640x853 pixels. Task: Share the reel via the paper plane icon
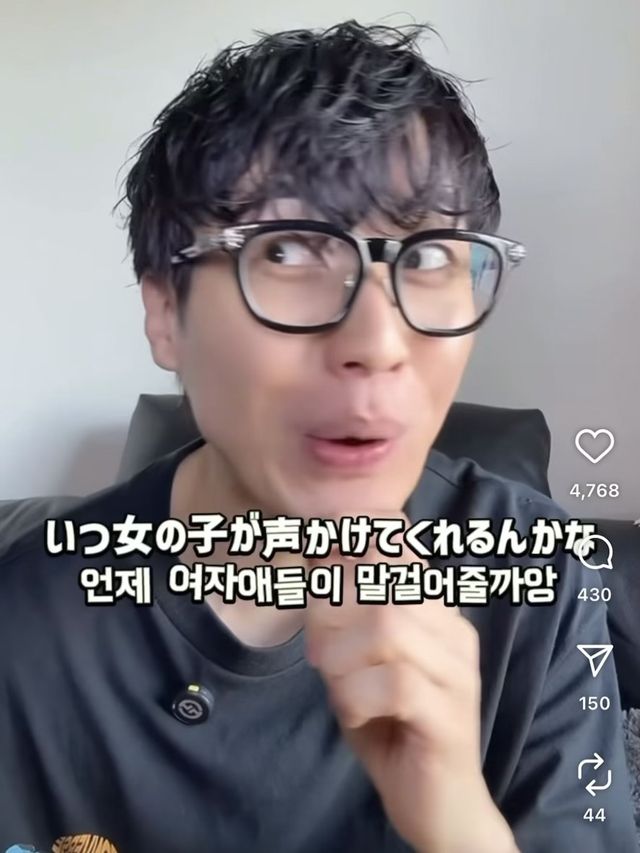(x=594, y=660)
